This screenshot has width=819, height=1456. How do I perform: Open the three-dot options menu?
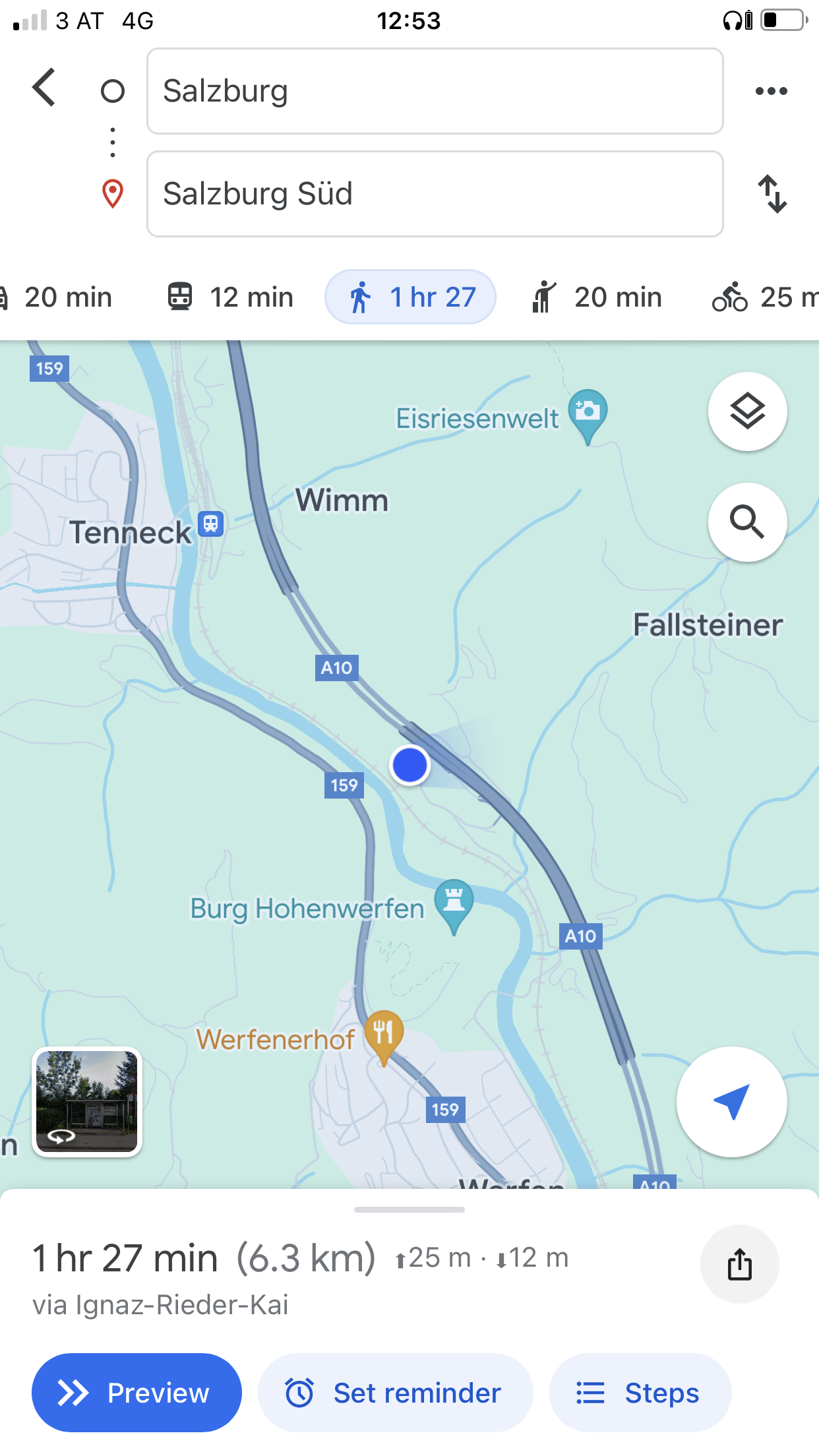[x=771, y=91]
